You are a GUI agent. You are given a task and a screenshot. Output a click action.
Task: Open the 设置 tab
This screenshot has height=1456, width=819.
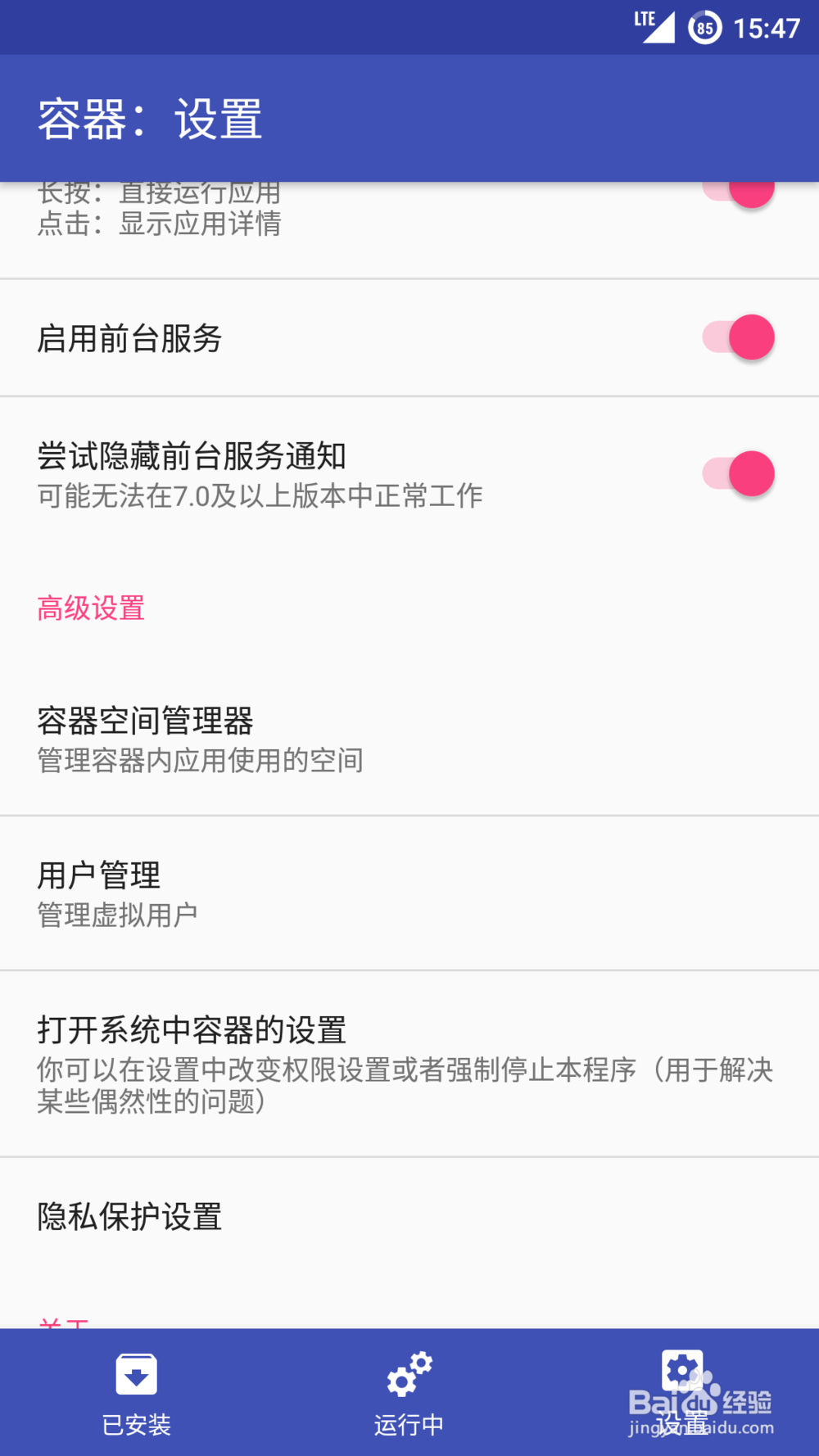(x=682, y=1392)
